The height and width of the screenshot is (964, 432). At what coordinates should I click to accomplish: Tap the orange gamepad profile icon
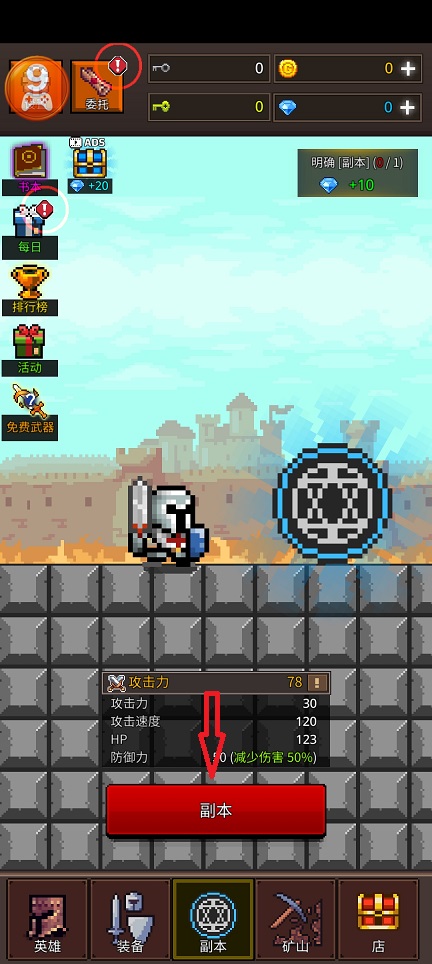pos(36,87)
